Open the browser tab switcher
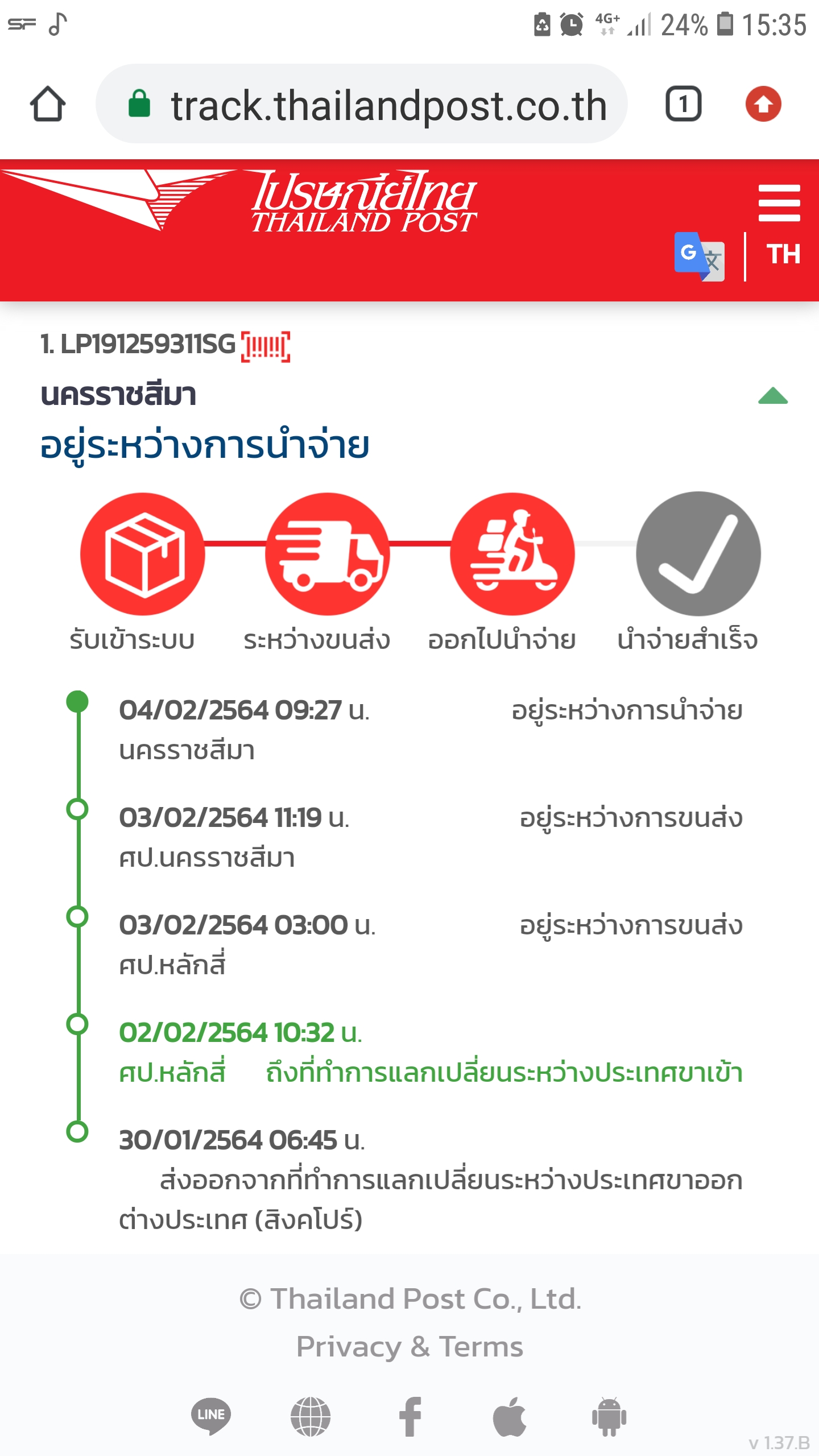The height and width of the screenshot is (1456, 819). (x=683, y=104)
